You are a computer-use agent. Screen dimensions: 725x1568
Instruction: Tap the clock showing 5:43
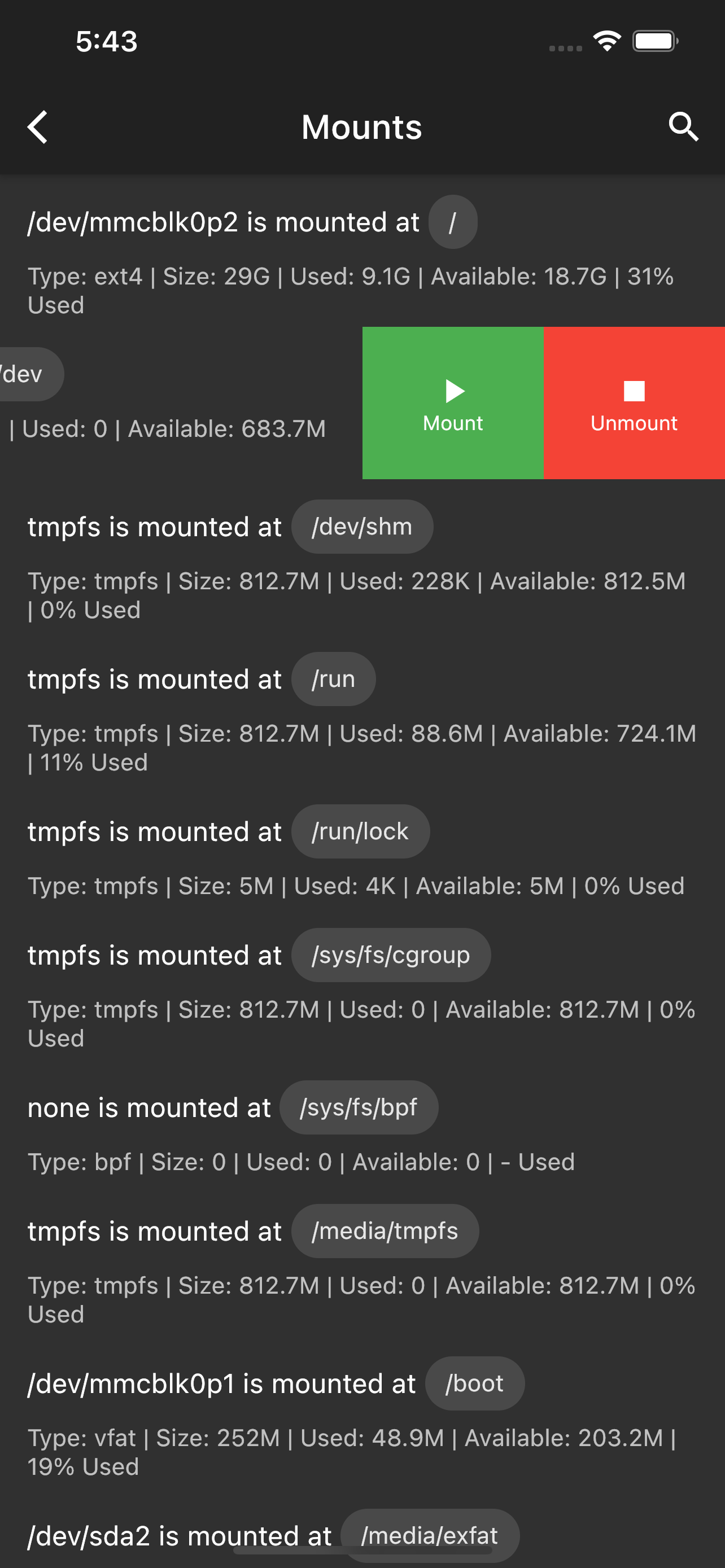107,40
